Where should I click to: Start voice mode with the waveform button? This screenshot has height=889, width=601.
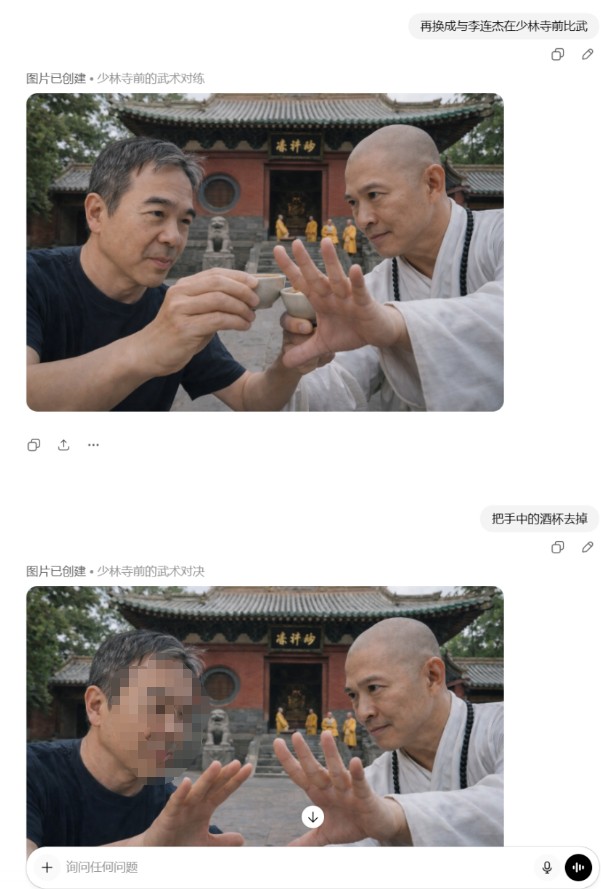point(578,867)
